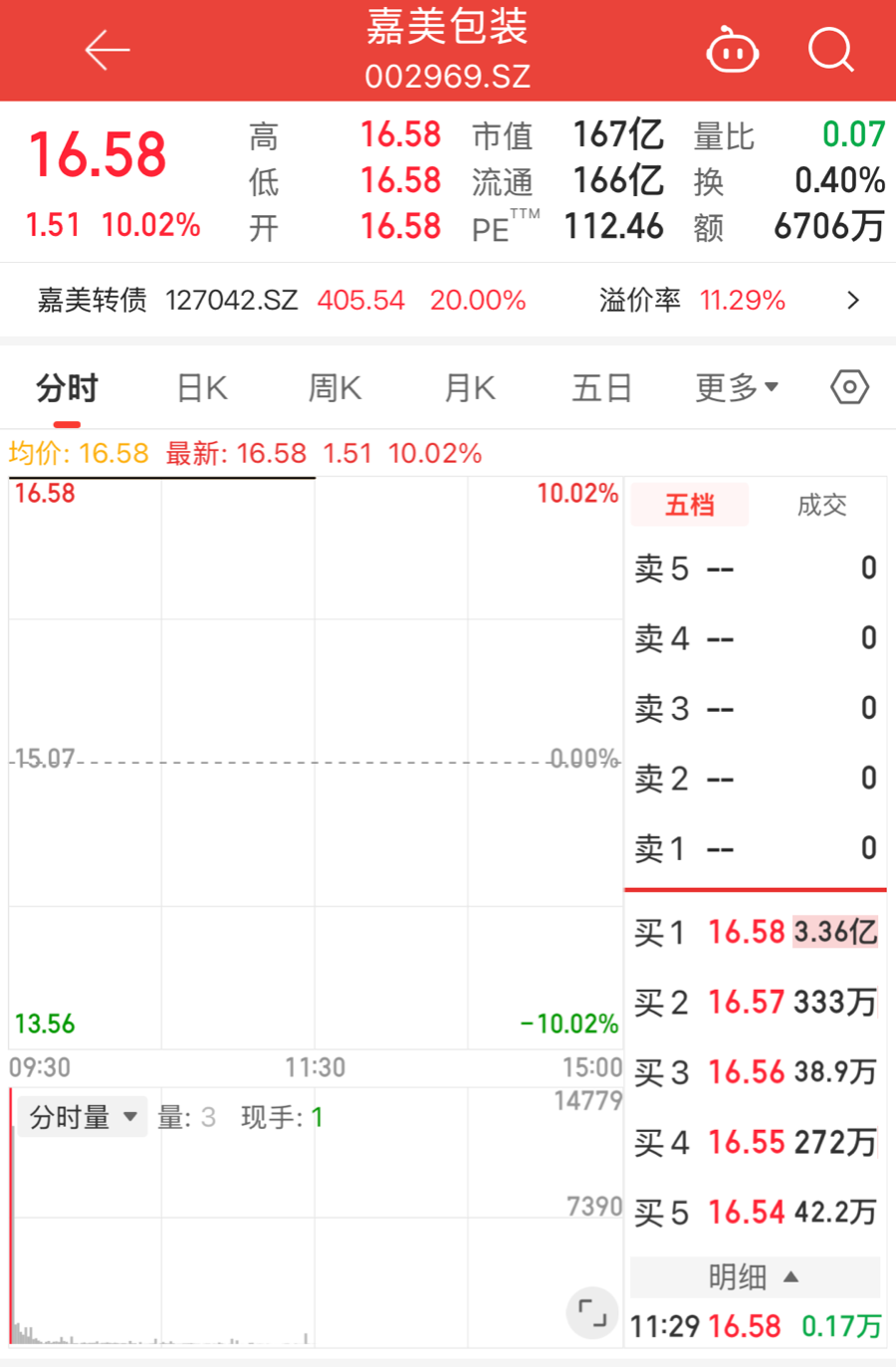The height and width of the screenshot is (1367, 896).
Task: Tap the 买1 bid price 16.58
Action: pyautogui.click(x=748, y=932)
